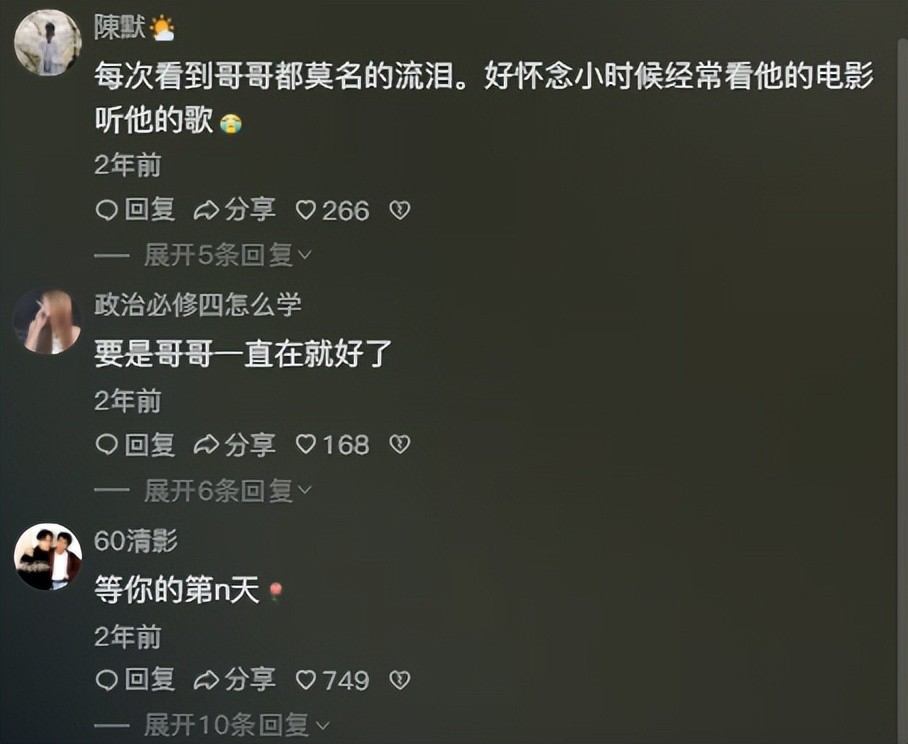Reply to 政治必修四怎么学's comment
The image size is (908, 744).
coord(135,445)
